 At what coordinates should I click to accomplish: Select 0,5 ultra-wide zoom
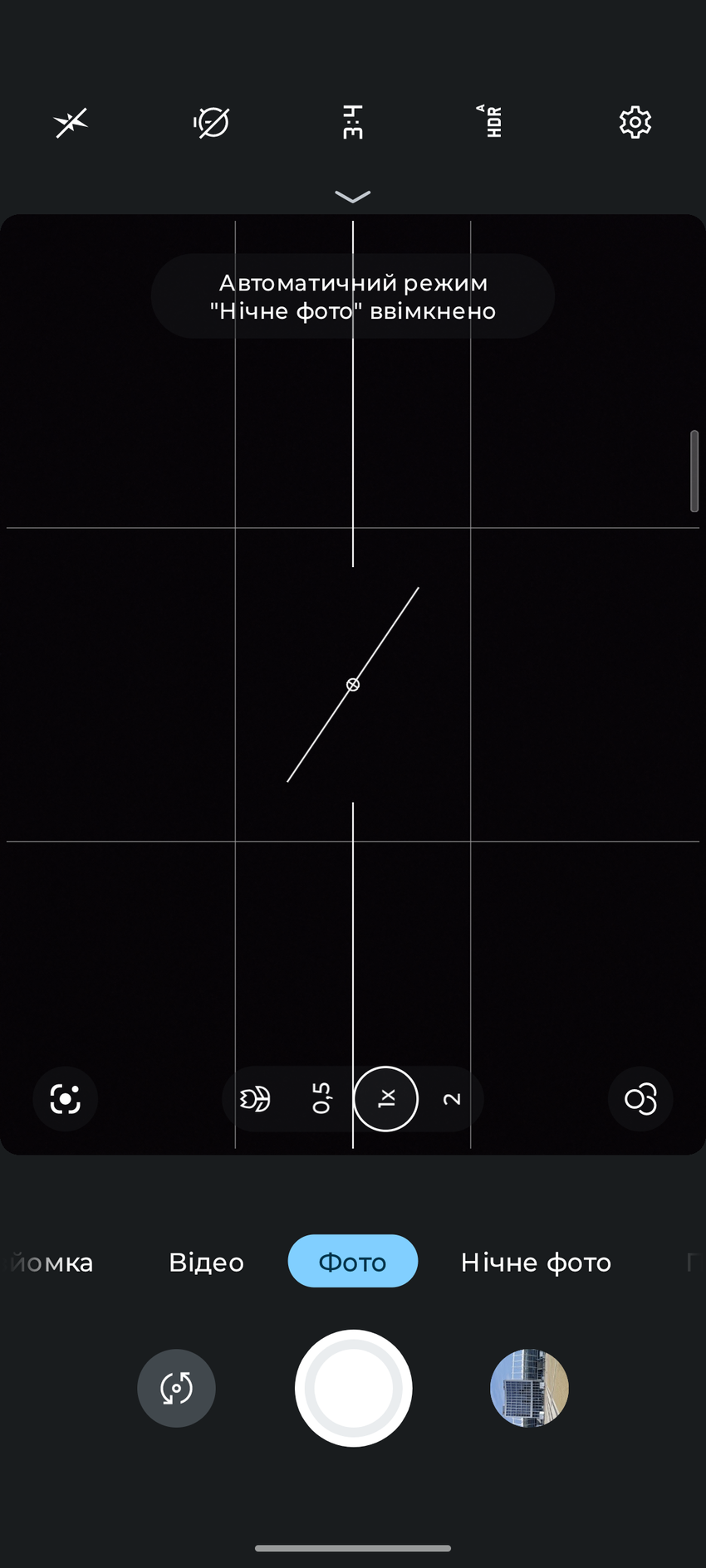(321, 1098)
